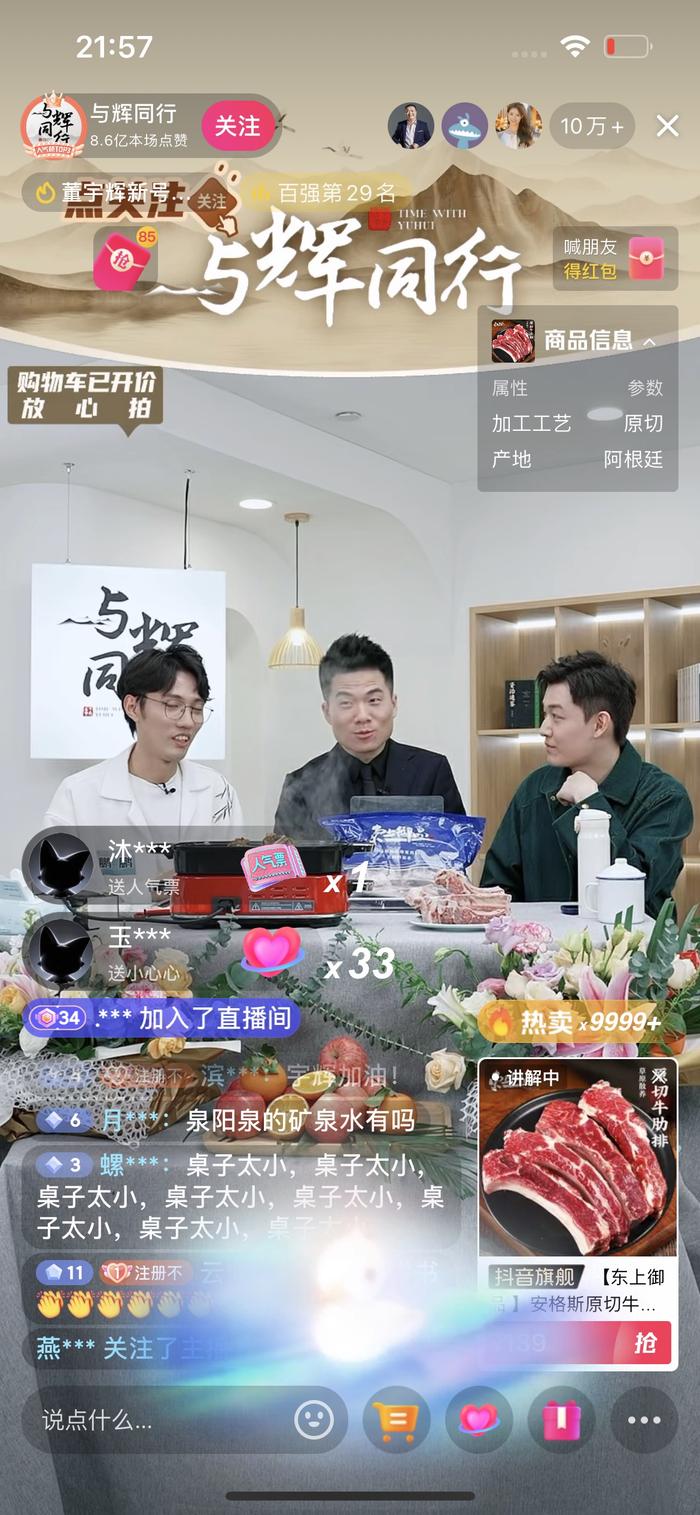Open 喊朋友得红包 invite reward
Image resolution: width=700 pixels, height=1515 pixels.
615,259
